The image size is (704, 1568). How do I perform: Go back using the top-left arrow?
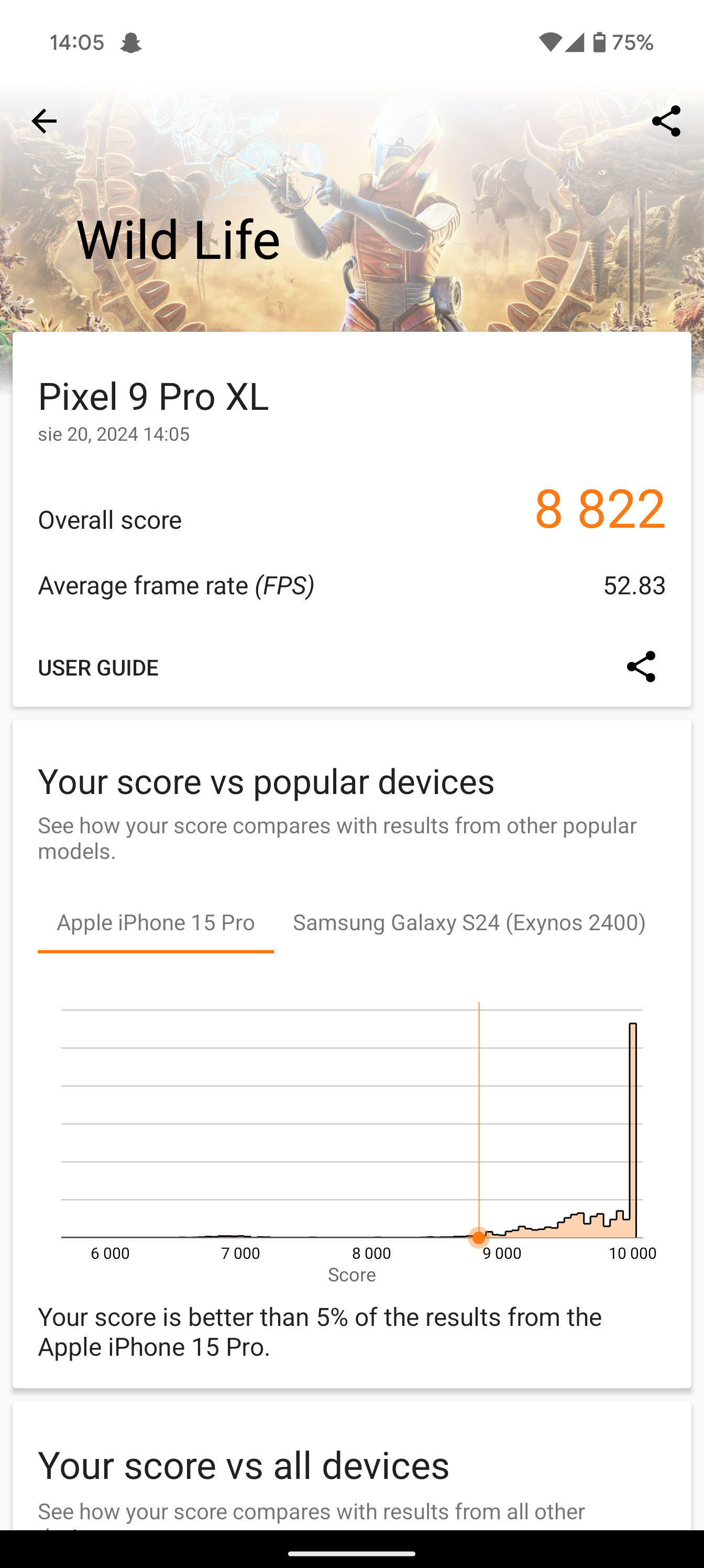[44, 121]
